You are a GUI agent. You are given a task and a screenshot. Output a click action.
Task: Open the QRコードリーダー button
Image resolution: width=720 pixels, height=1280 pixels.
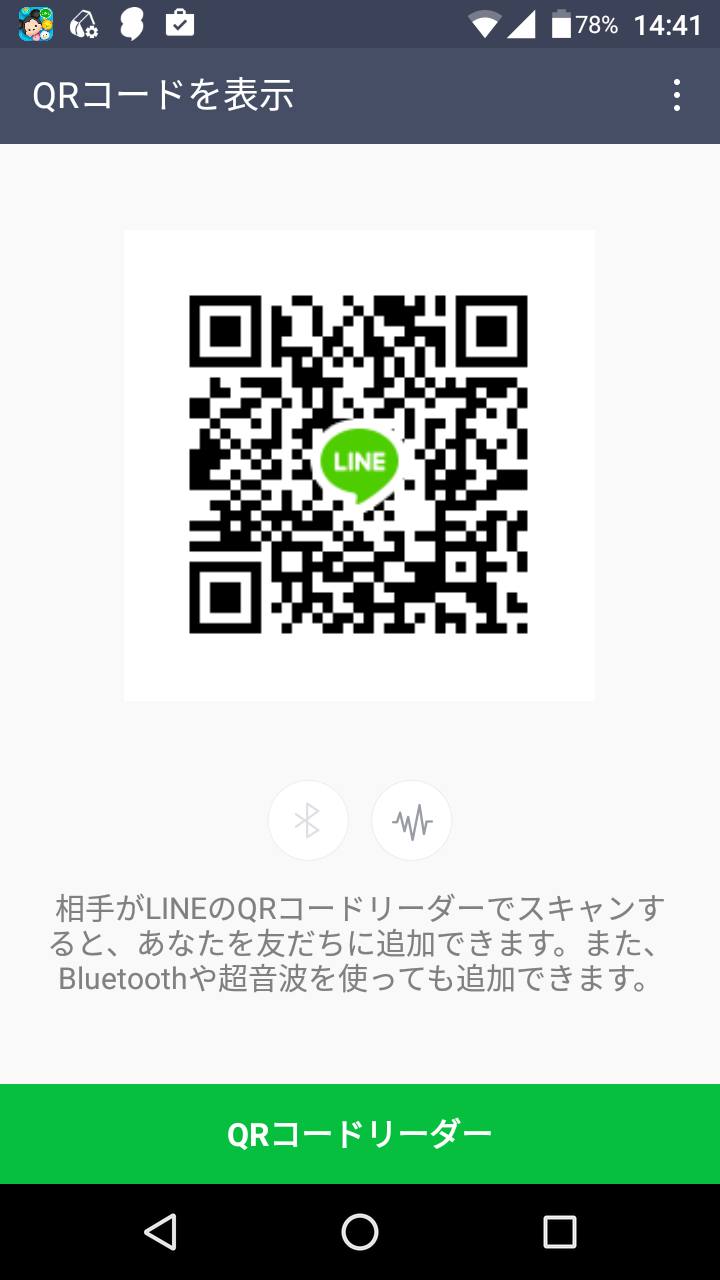point(360,1134)
